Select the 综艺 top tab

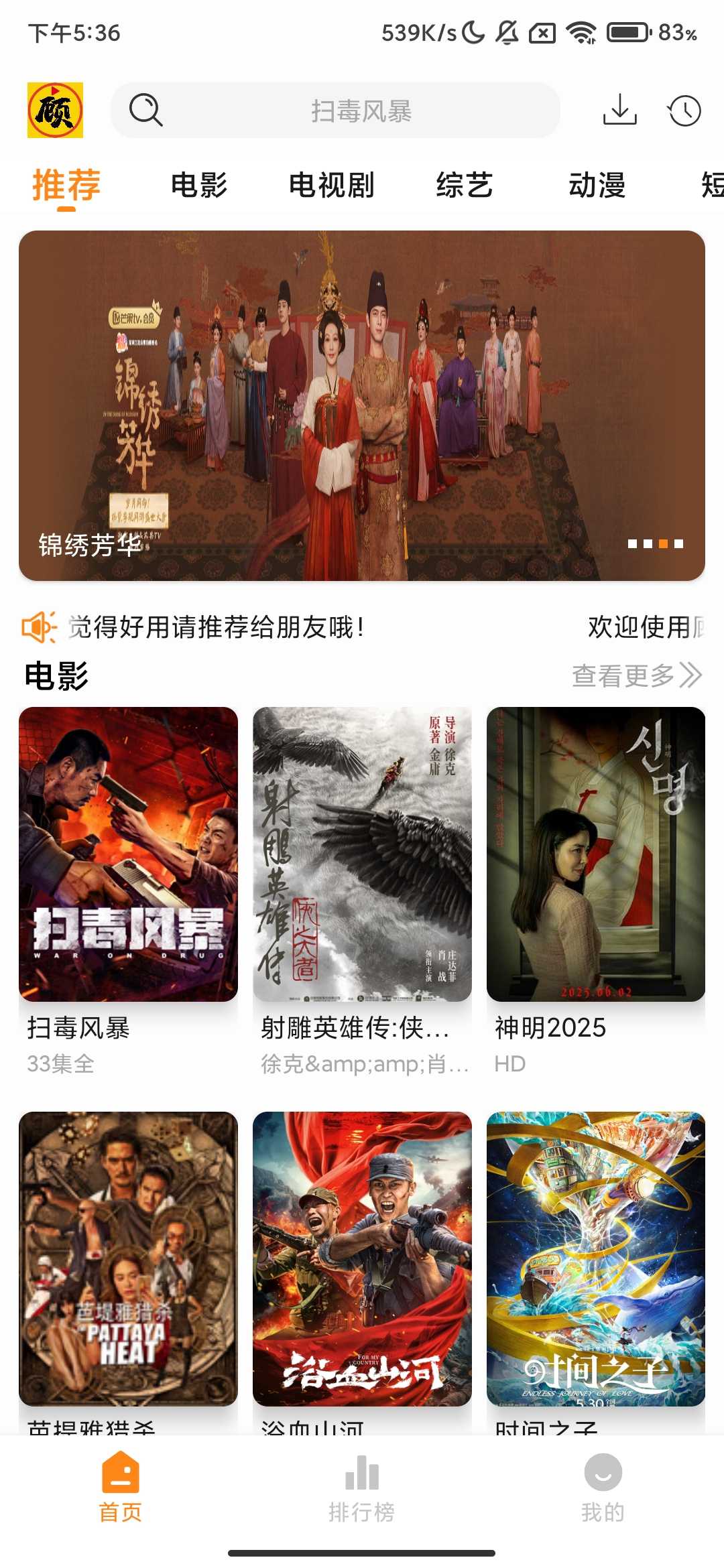tap(464, 185)
